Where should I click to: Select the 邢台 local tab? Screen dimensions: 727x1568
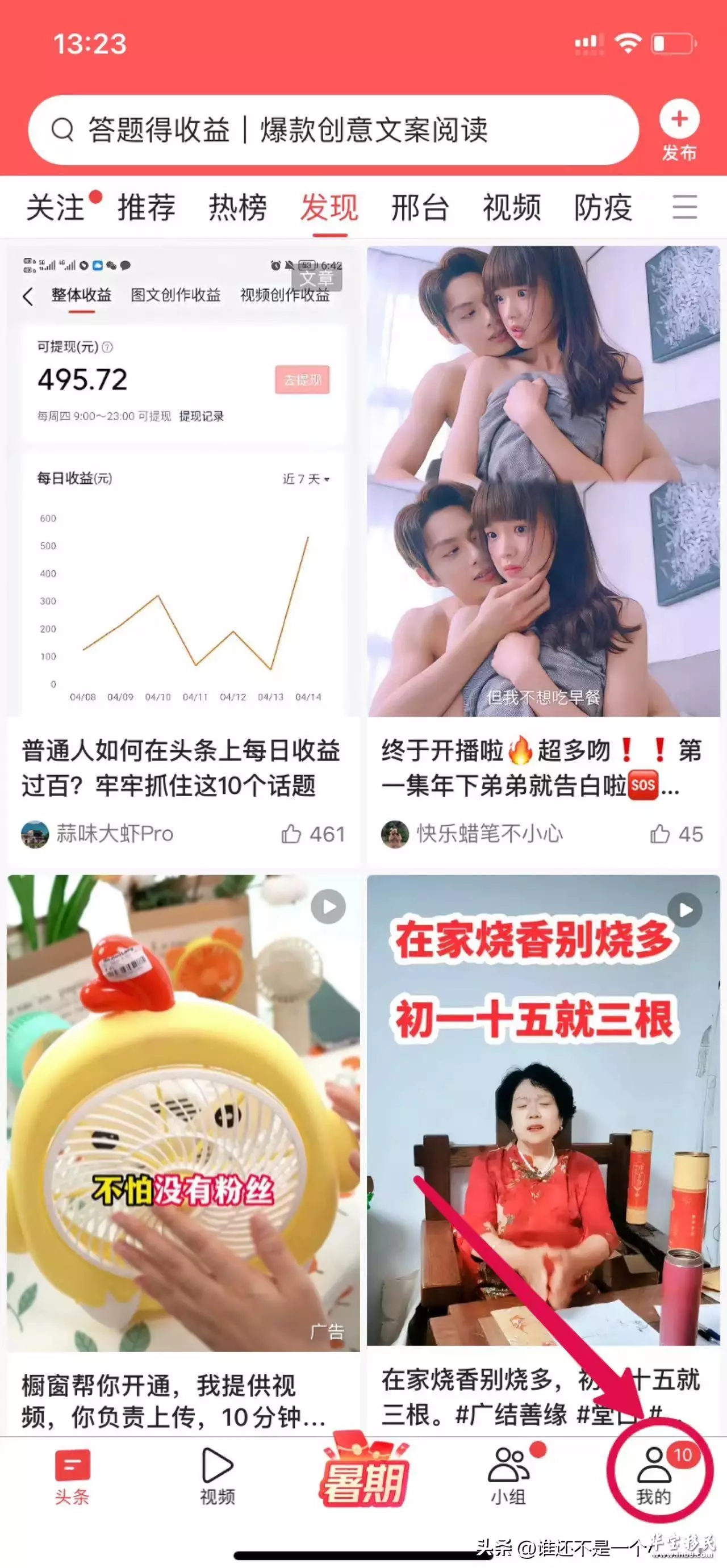click(421, 207)
